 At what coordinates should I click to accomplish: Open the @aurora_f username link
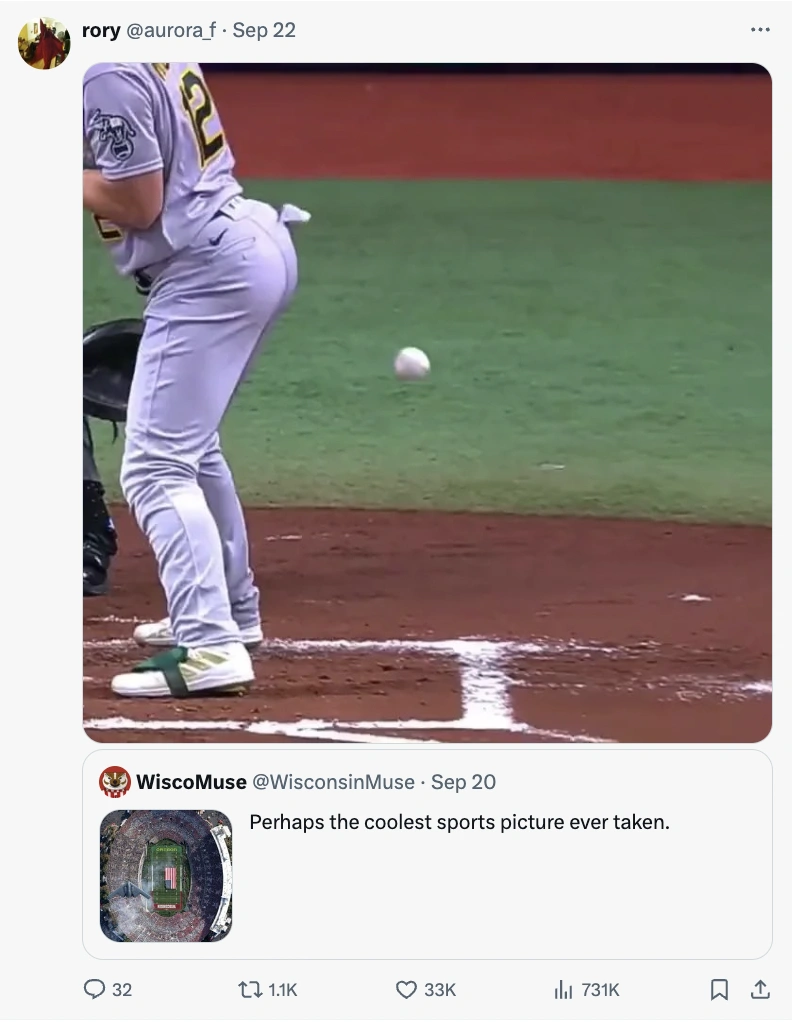(x=169, y=30)
